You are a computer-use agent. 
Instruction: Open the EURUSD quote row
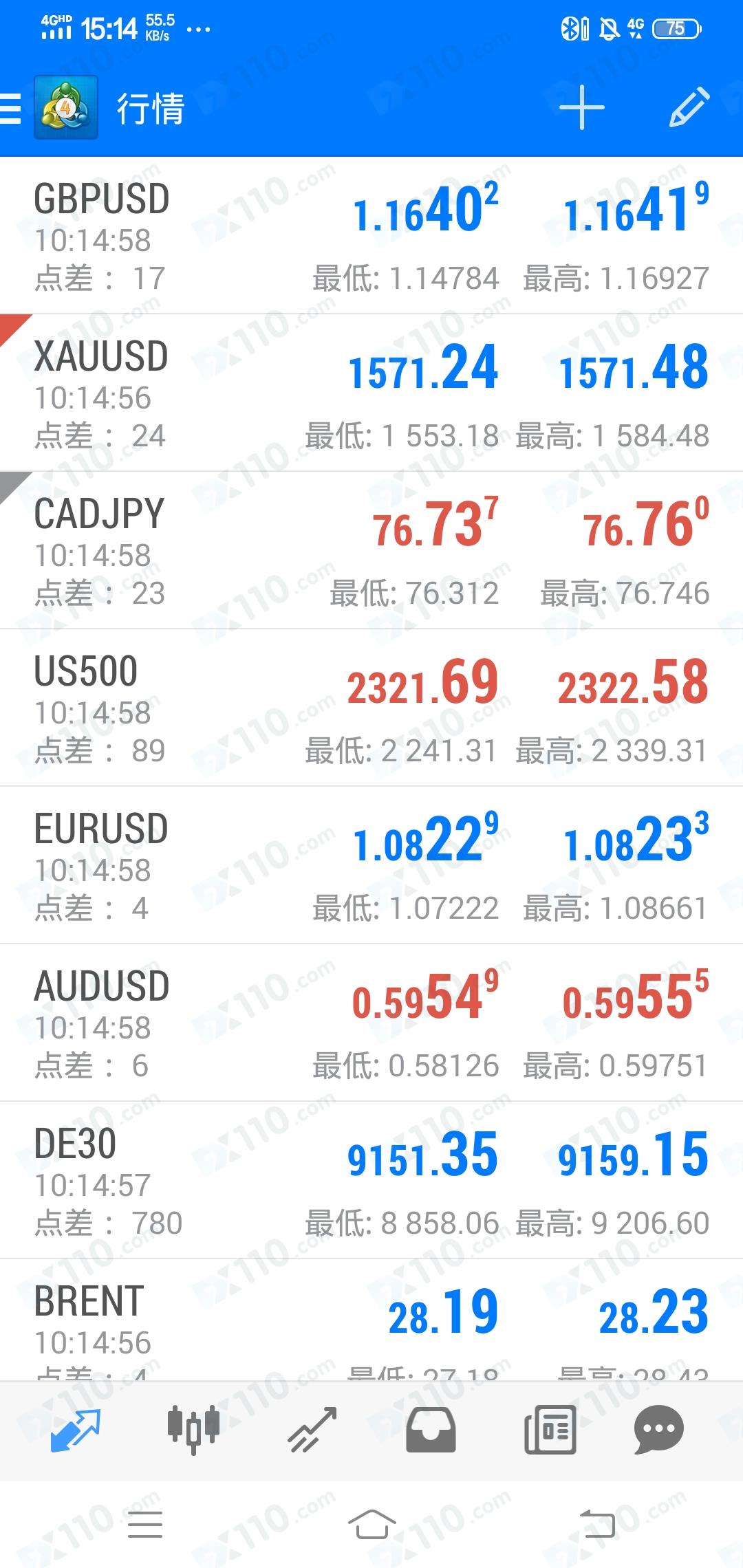(x=371, y=866)
